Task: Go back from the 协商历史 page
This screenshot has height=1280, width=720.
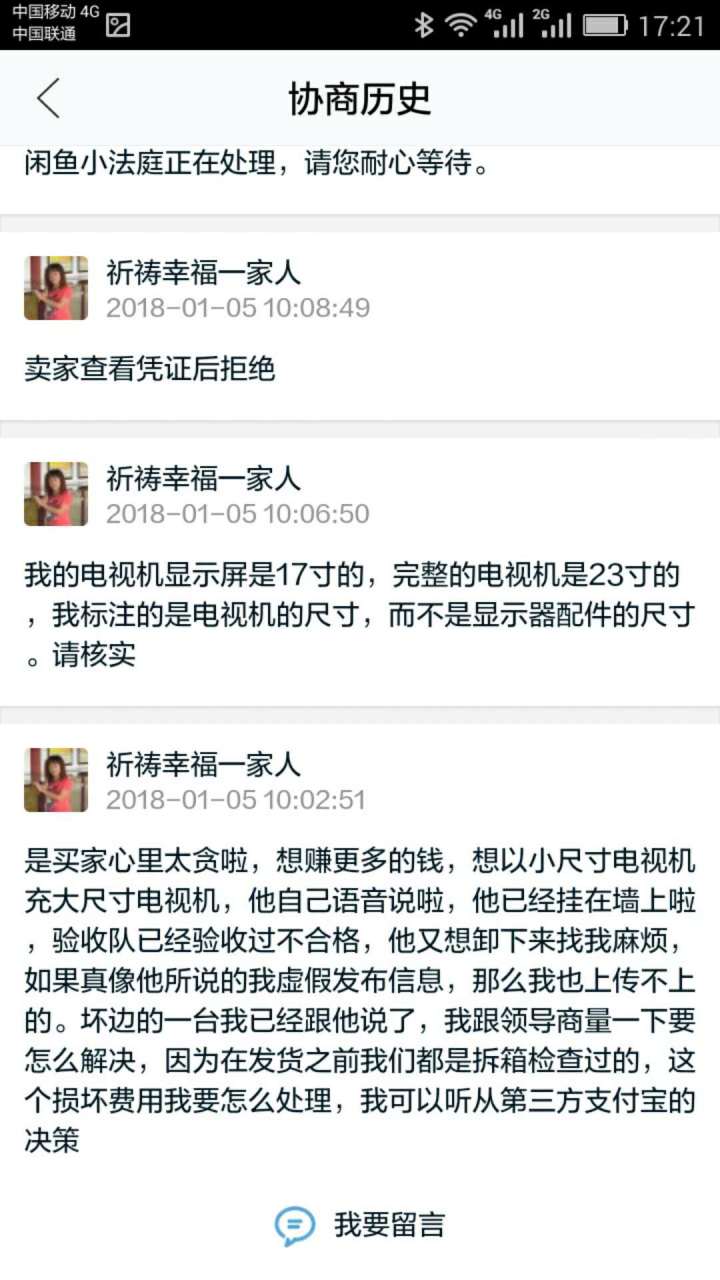Action: (x=48, y=98)
